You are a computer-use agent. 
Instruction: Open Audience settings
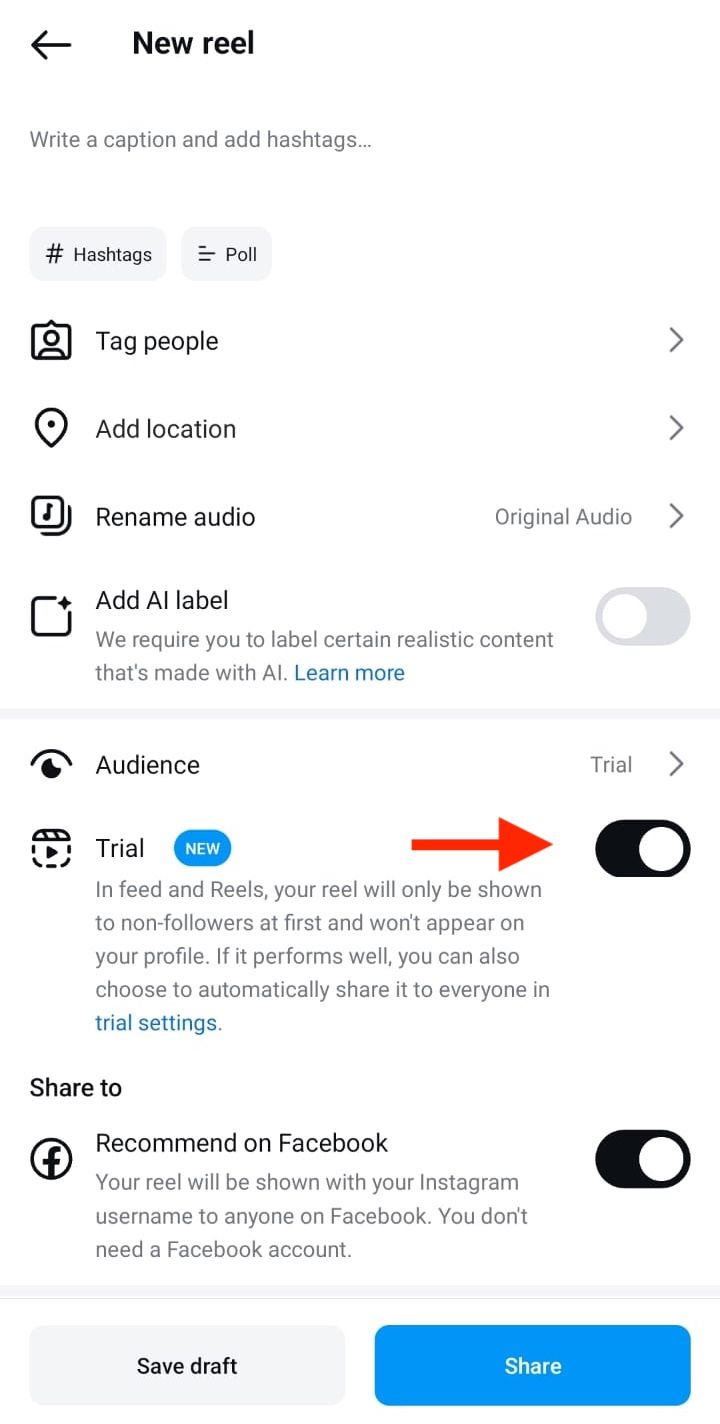[x=358, y=765]
